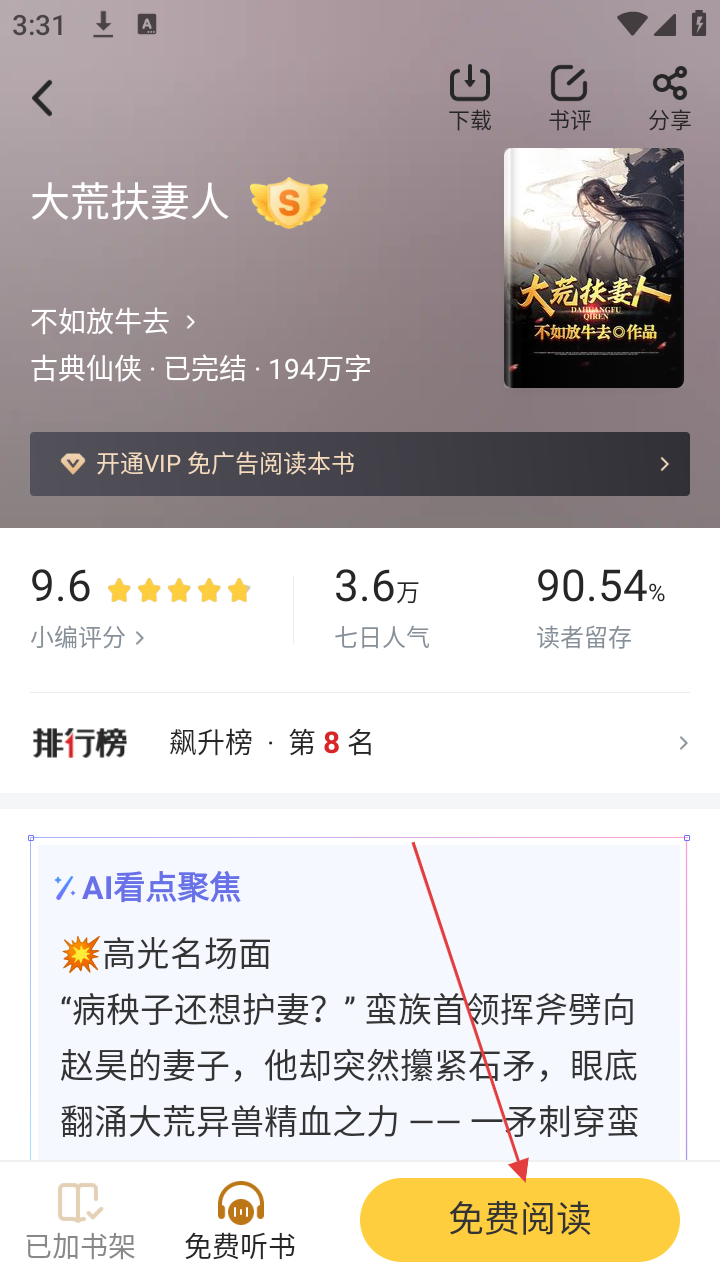This screenshot has height=1280, width=720.
Task: Start listening with 免费听书
Action: coord(240,1220)
